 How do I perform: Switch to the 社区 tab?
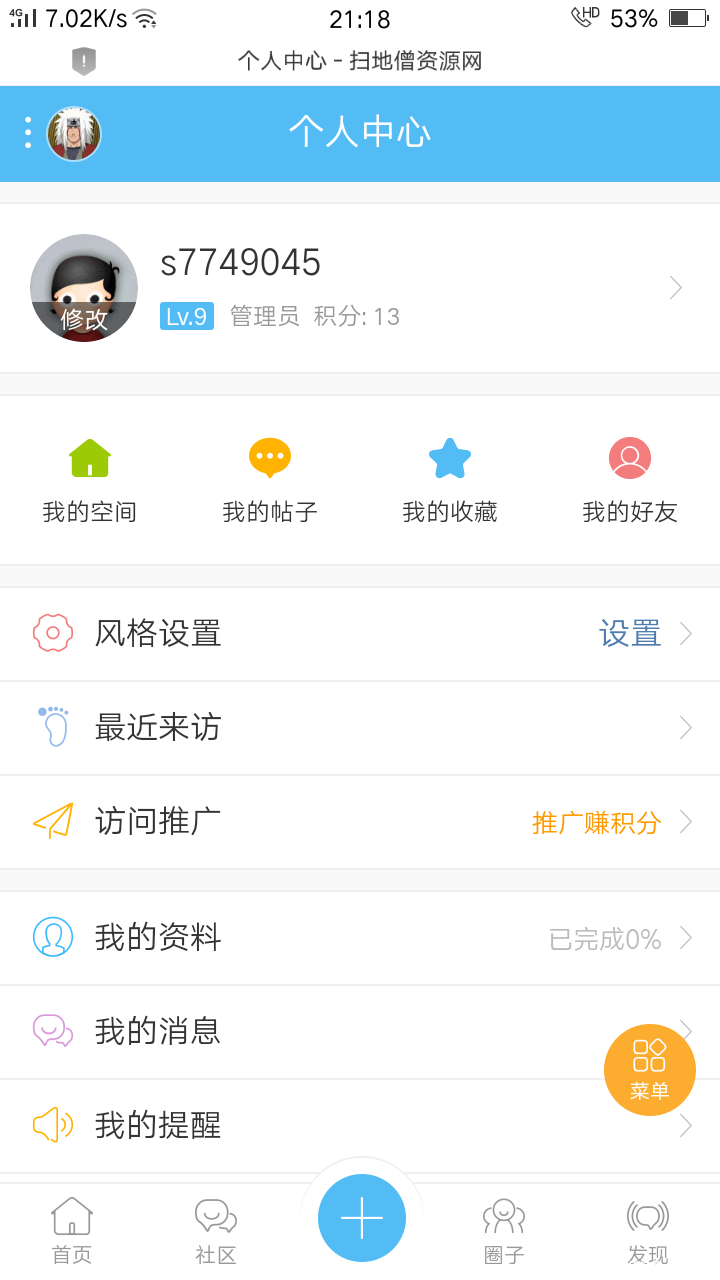(216, 1225)
